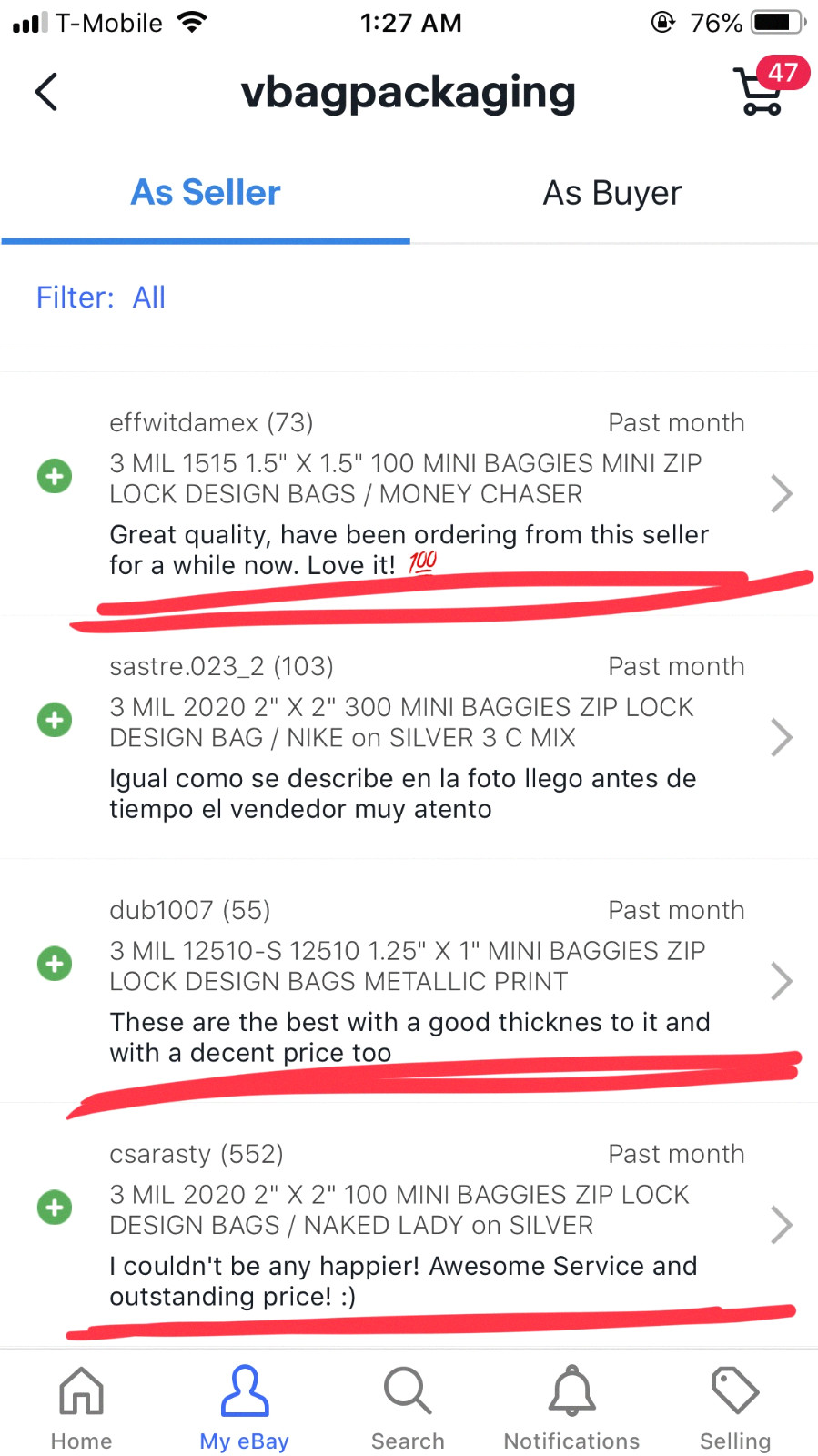Go to the Home tab

(82, 1407)
